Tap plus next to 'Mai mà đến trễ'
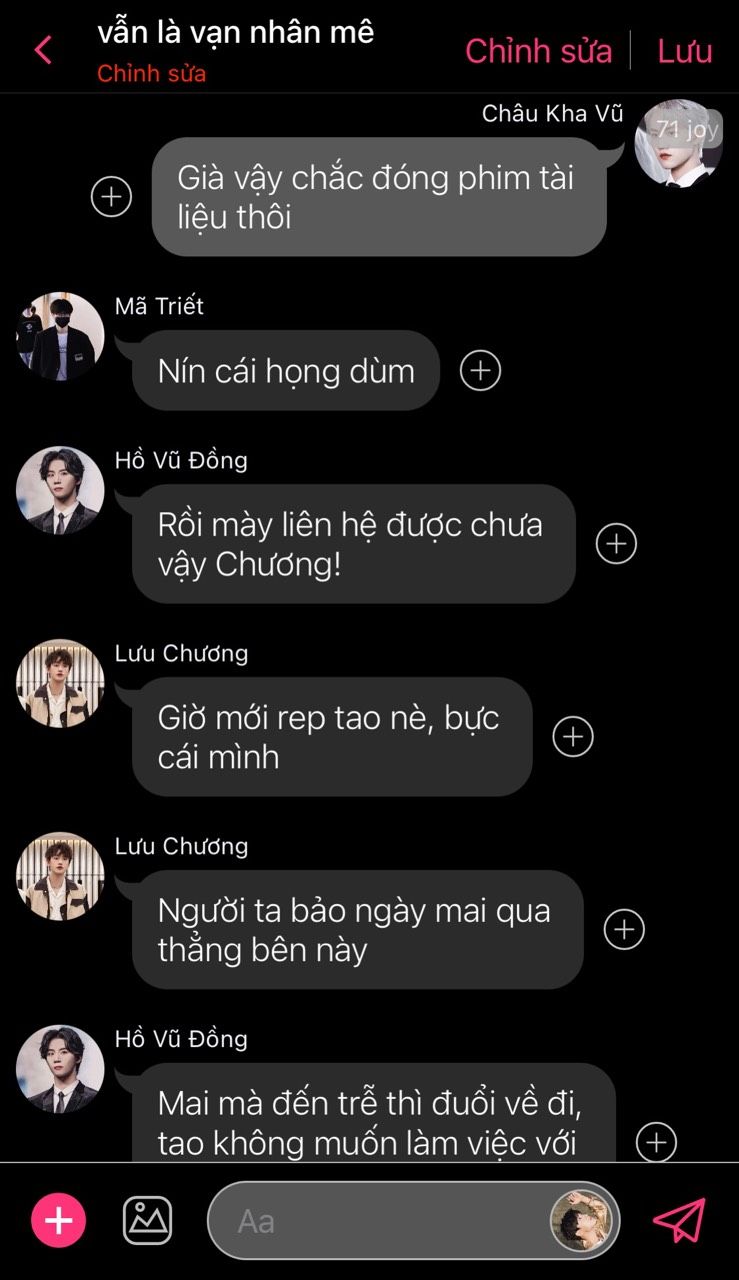This screenshot has height=1280, width=739. [x=656, y=1142]
